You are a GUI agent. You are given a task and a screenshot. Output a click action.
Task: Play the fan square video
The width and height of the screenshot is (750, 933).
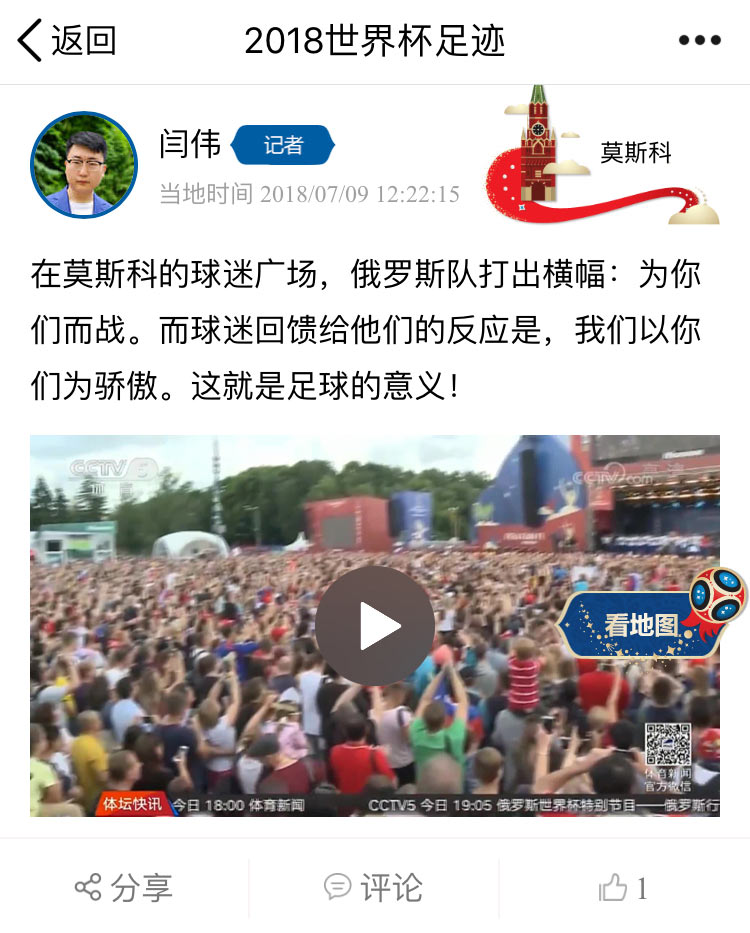(375, 626)
